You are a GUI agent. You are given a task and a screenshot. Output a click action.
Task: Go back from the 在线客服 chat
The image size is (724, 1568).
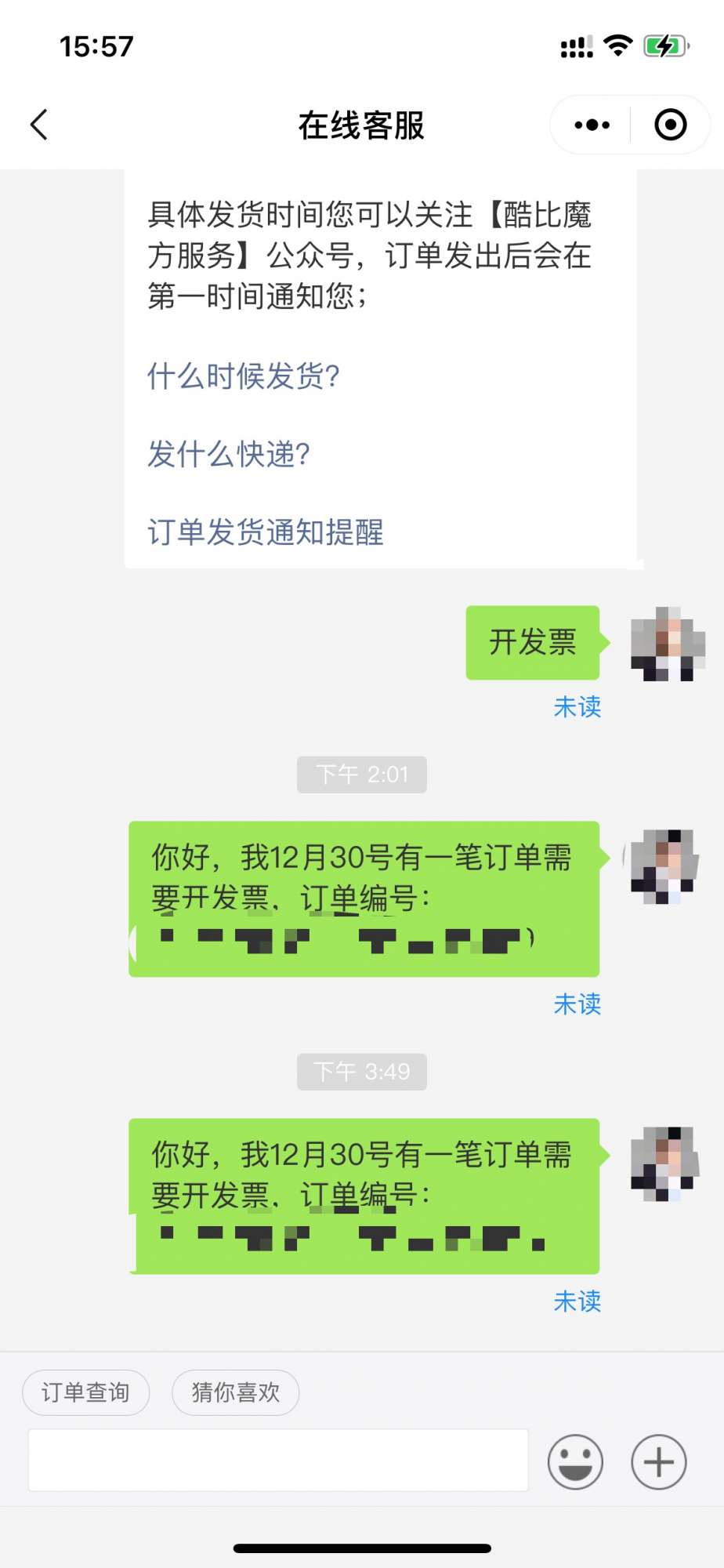point(39,125)
